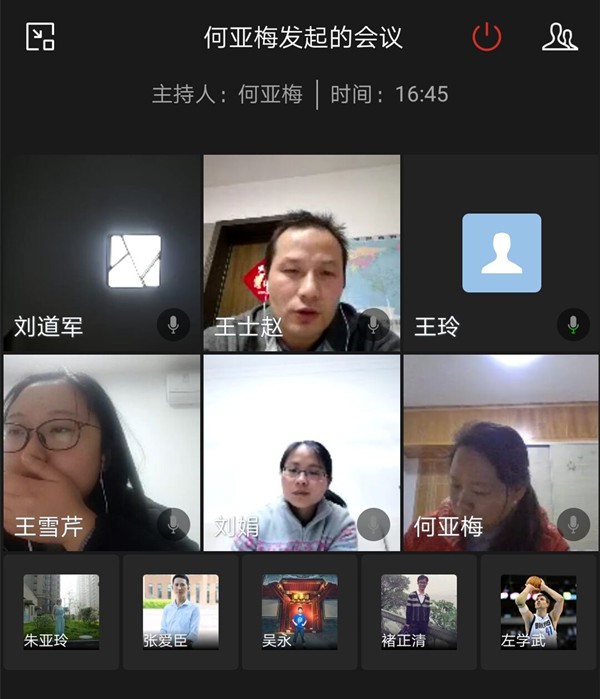Enlarge 王雪芹's video feed
The width and height of the screenshot is (600, 699).
tap(101, 452)
